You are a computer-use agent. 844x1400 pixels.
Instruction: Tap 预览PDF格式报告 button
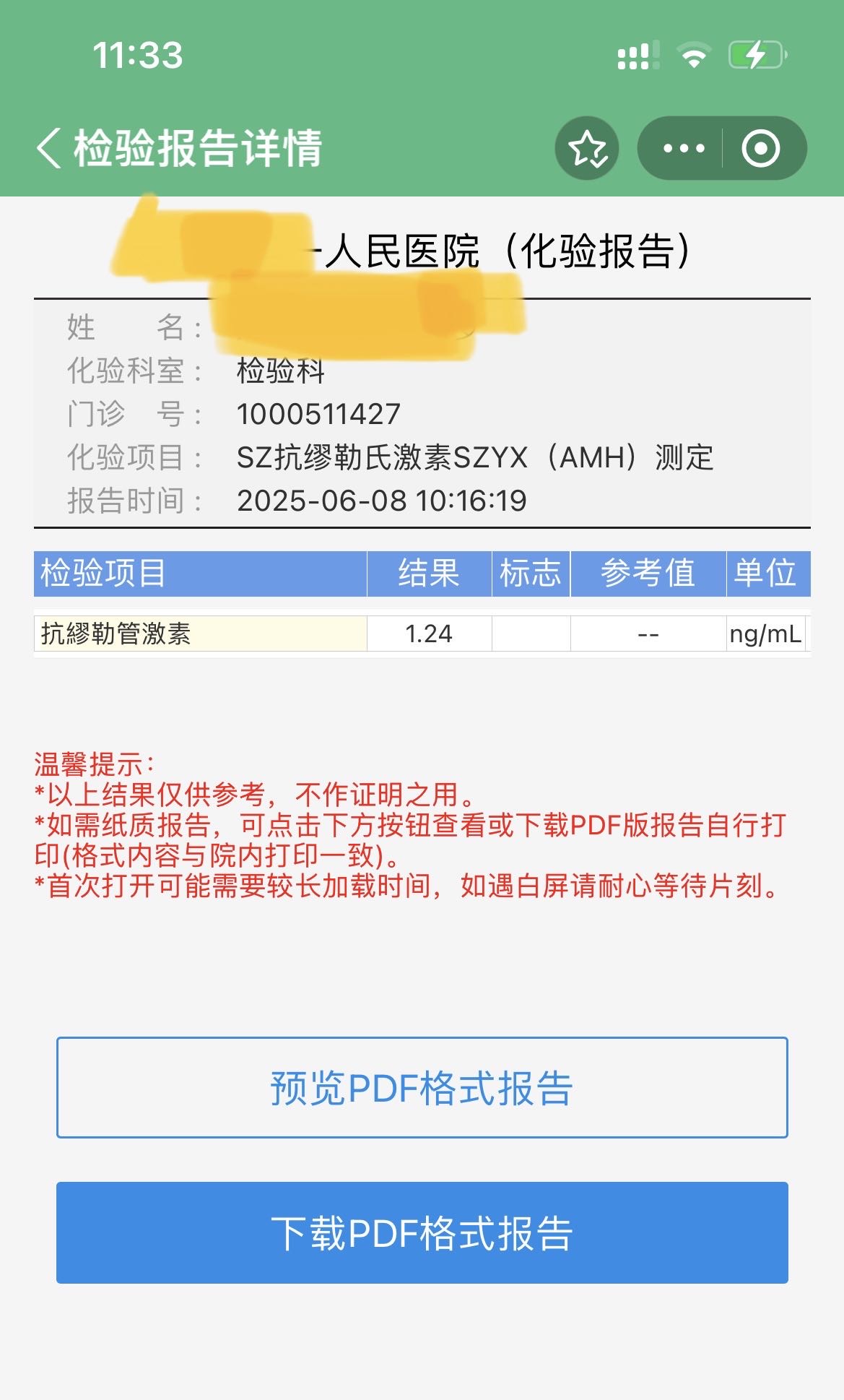[422, 1087]
